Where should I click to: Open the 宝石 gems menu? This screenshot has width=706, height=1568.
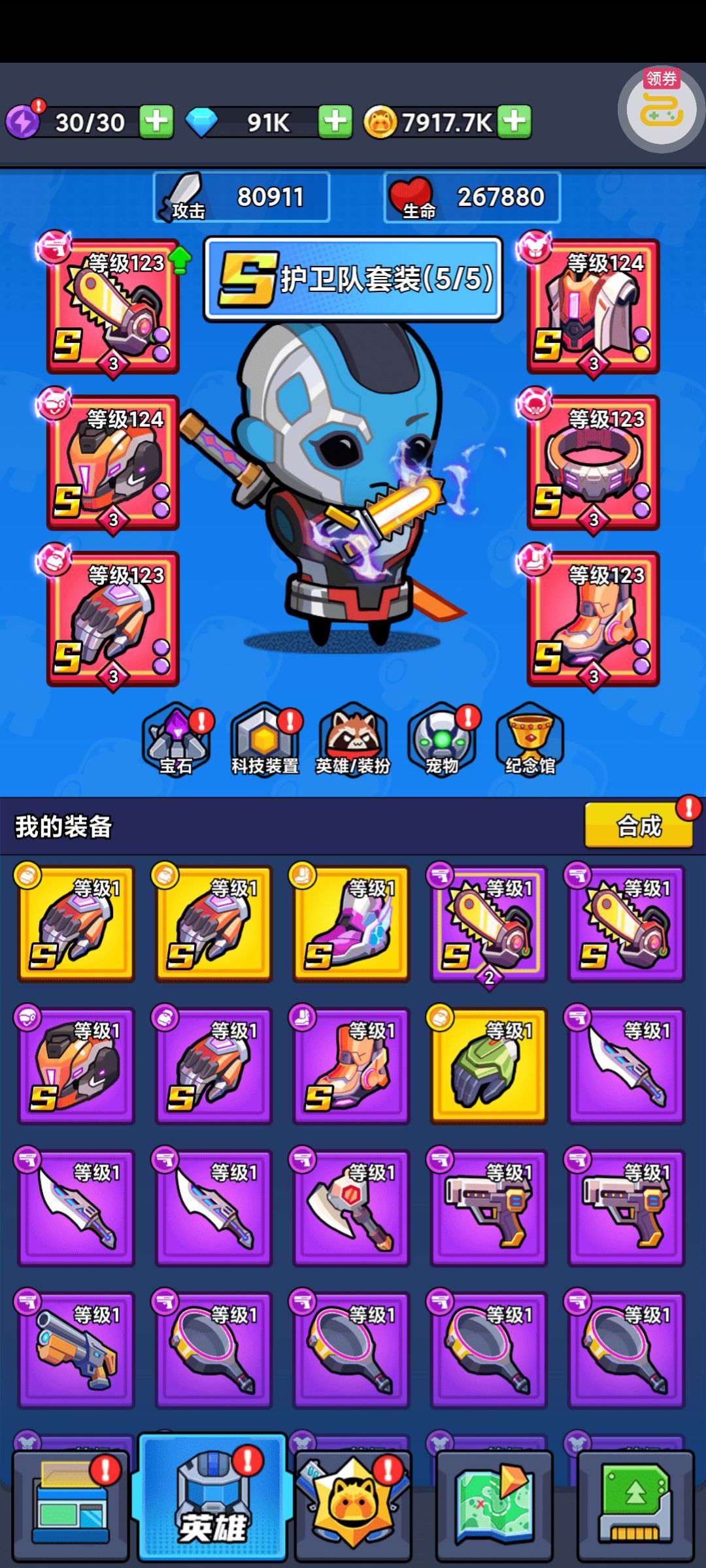176,740
